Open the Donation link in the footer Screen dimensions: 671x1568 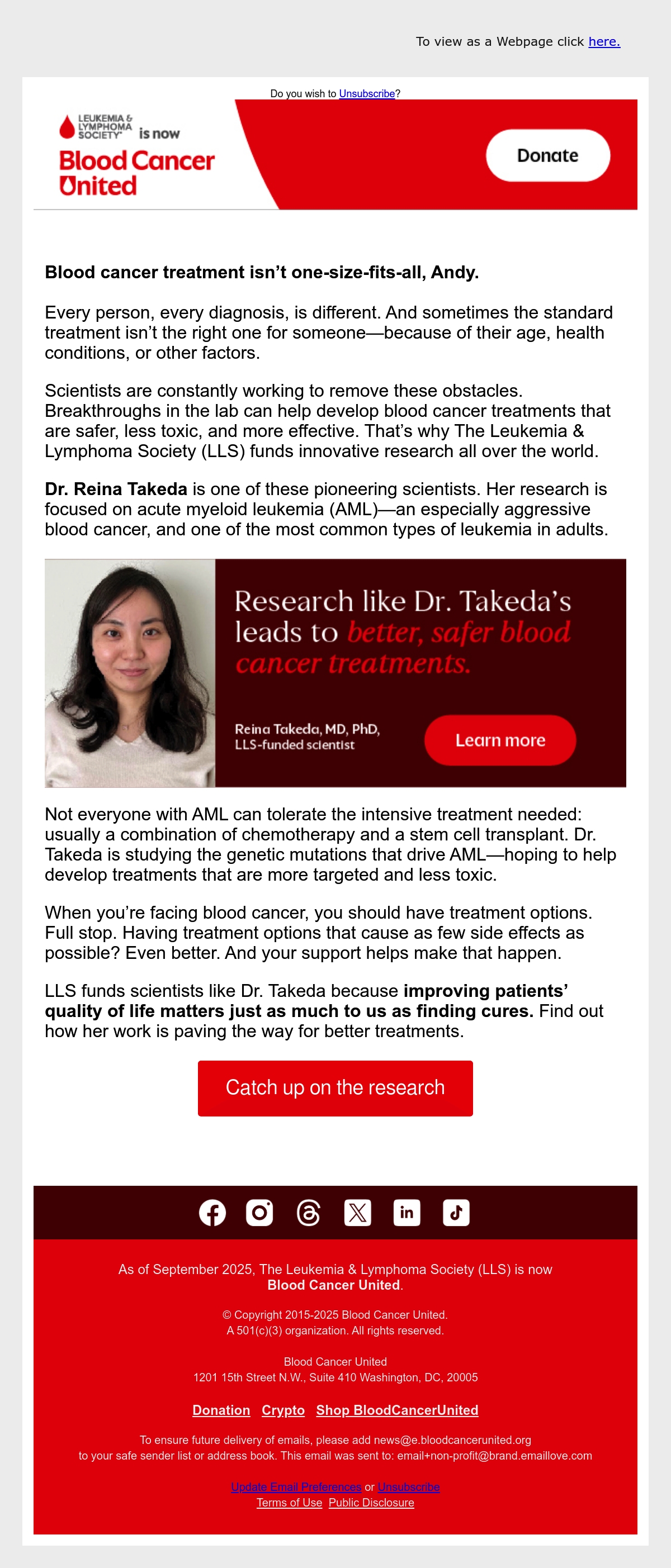click(x=221, y=1410)
